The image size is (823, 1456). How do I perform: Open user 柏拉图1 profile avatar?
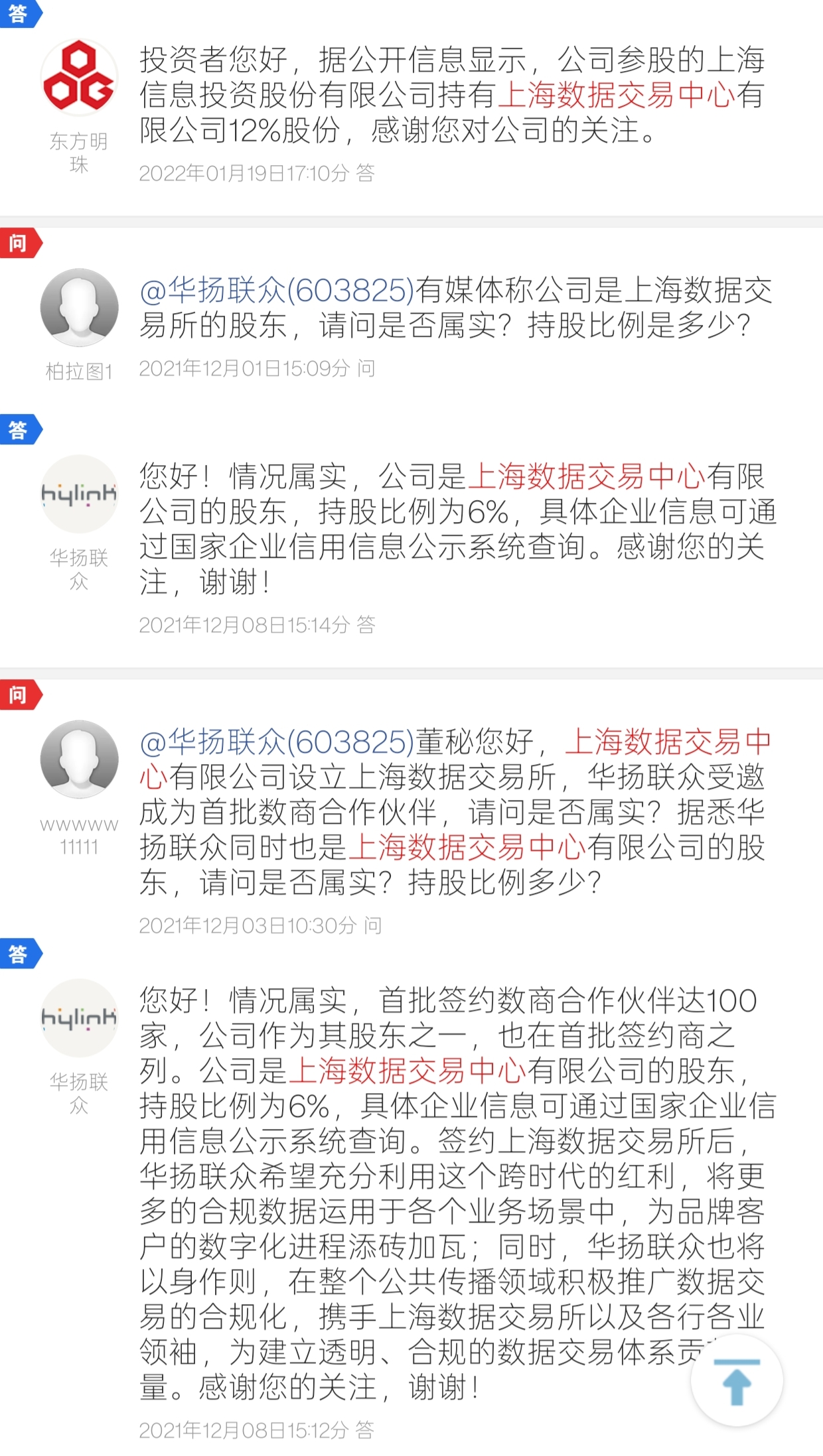[79, 307]
